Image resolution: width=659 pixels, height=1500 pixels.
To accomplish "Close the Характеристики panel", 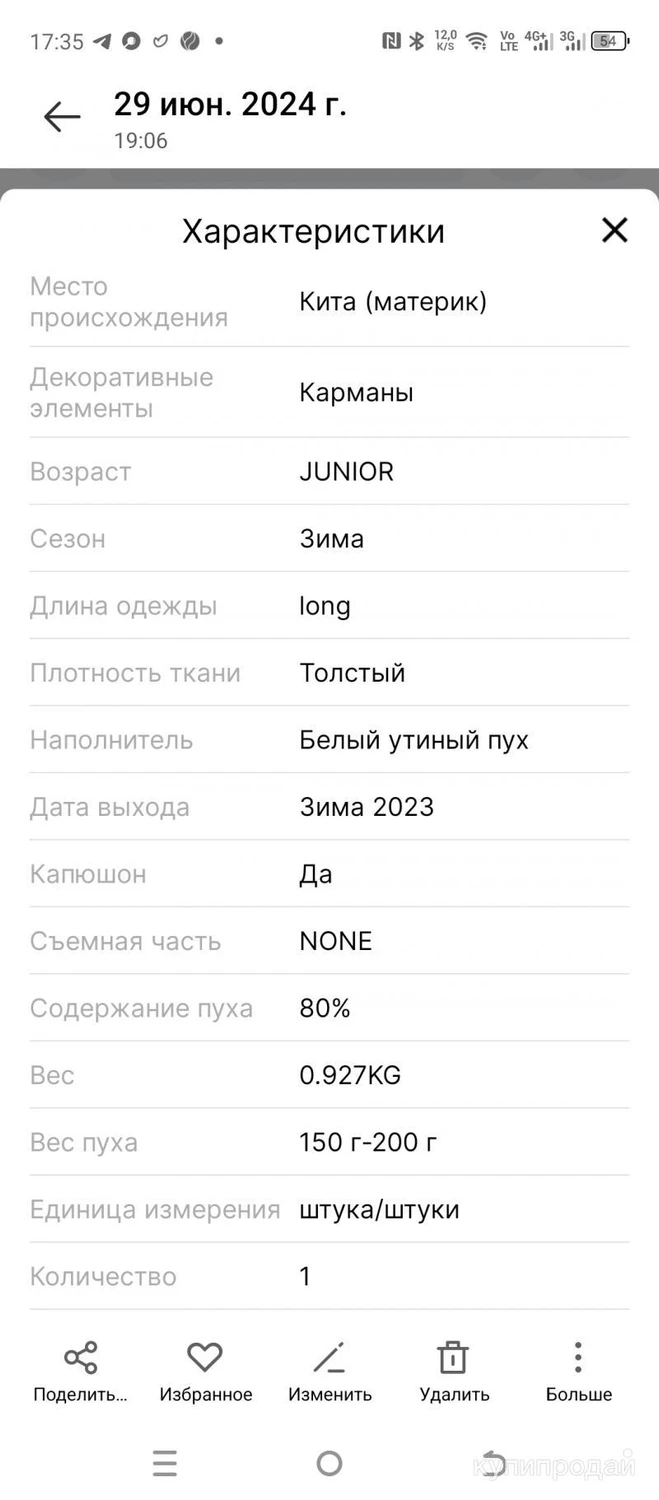I will point(614,230).
